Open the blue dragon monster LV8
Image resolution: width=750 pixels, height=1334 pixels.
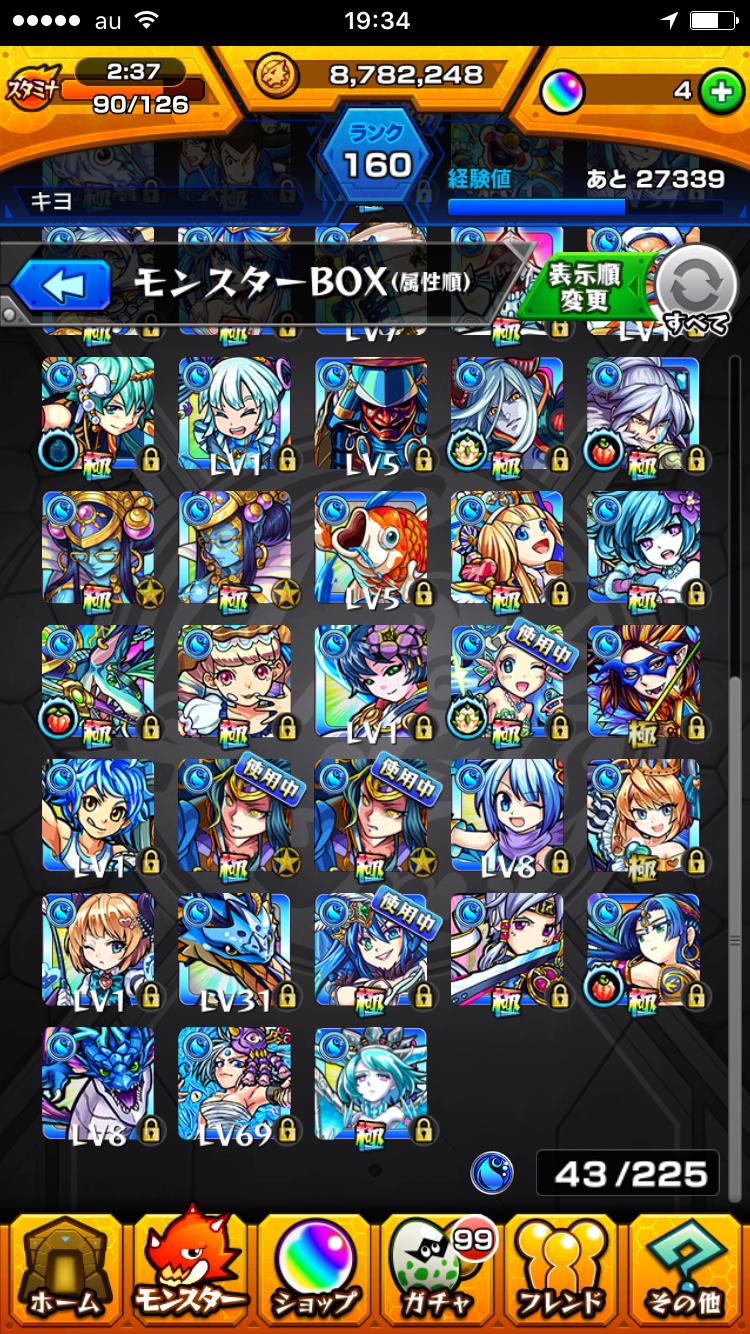pyautogui.click(x=98, y=1084)
